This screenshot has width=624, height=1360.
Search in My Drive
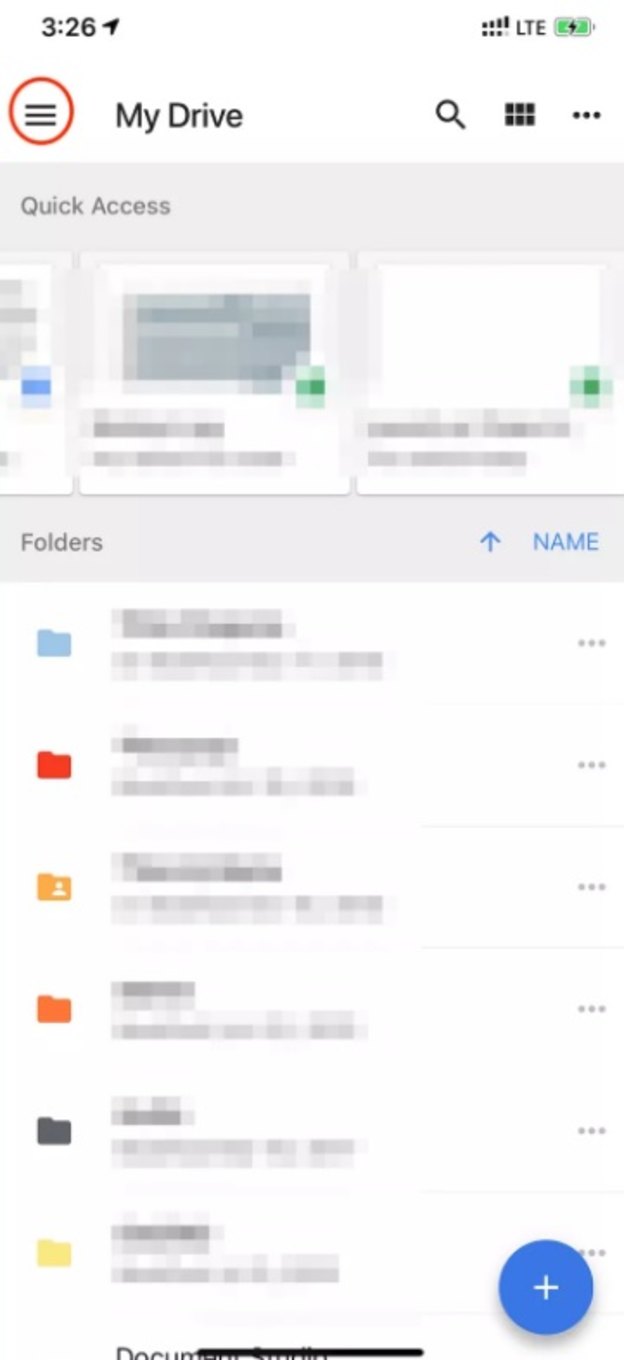(450, 115)
